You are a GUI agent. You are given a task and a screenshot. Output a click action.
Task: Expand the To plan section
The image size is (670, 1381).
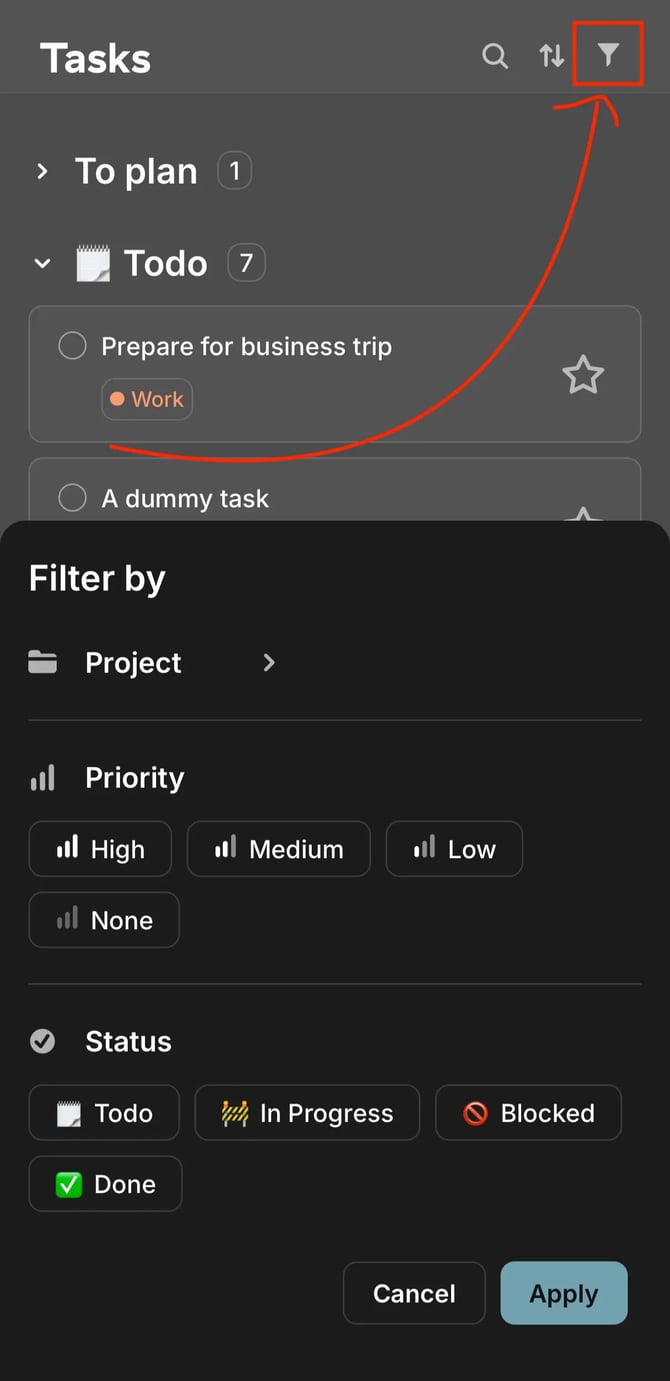tap(42, 172)
